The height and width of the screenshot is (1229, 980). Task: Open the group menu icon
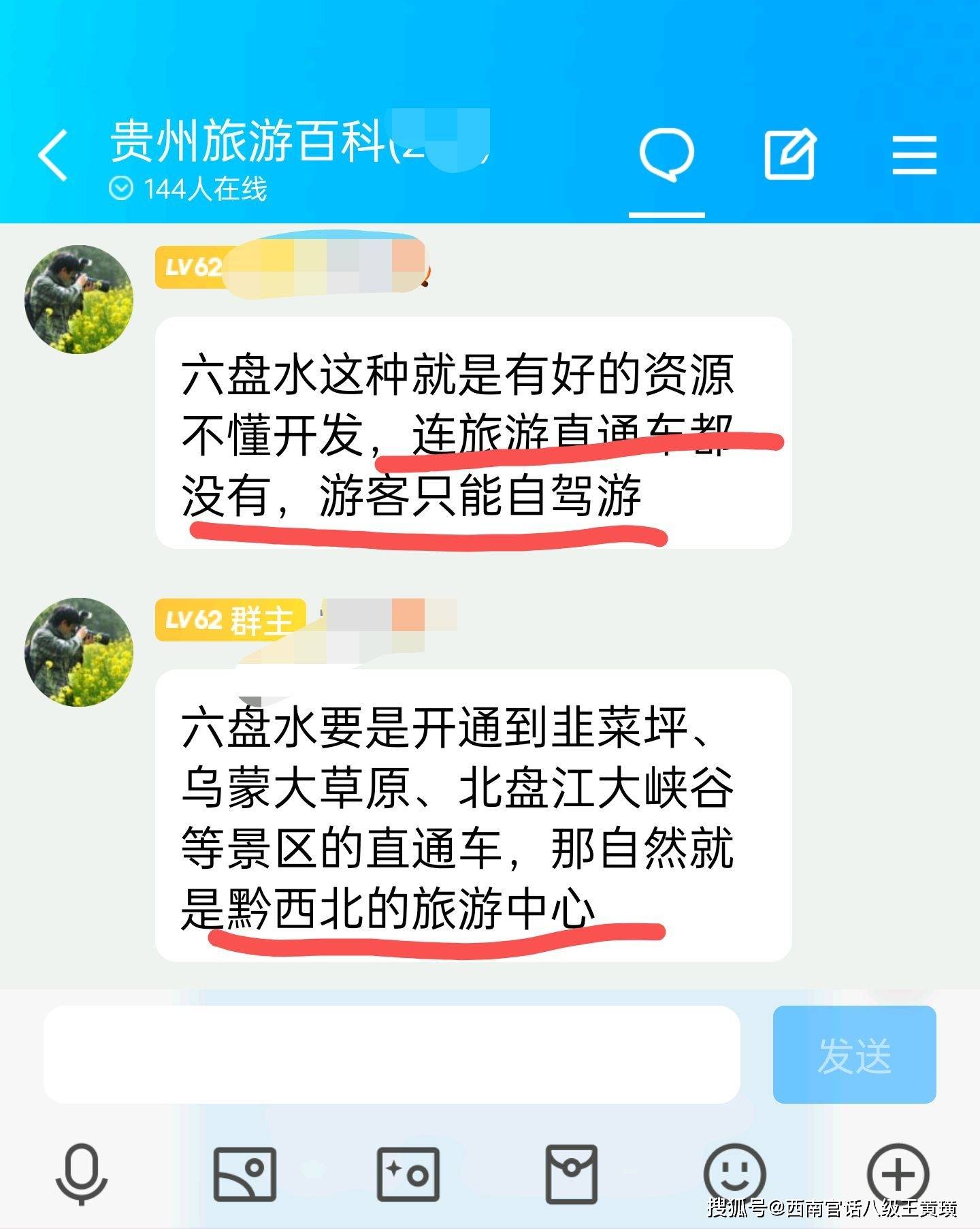tap(914, 155)
